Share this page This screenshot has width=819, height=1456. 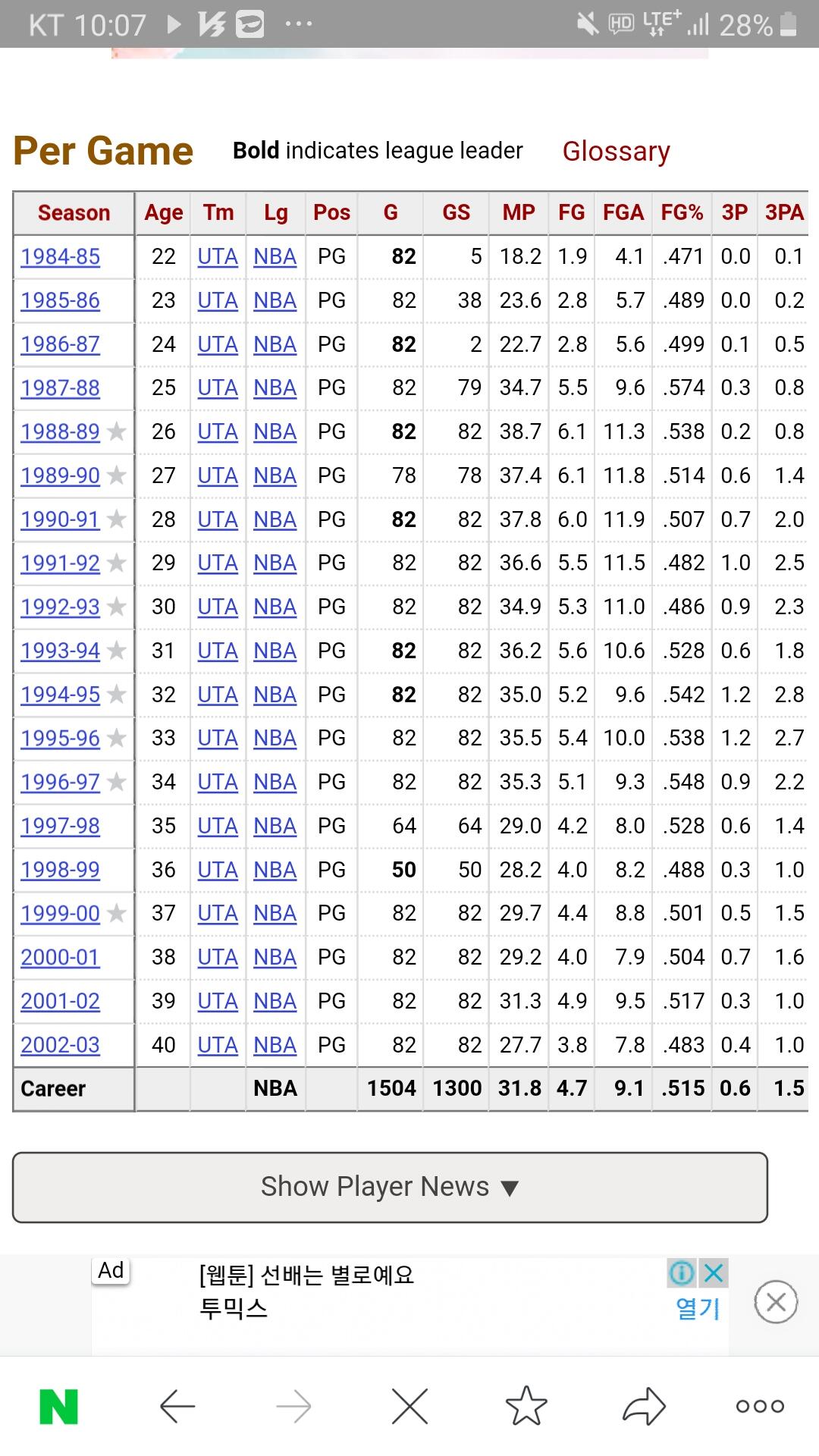click(644, 1406)
